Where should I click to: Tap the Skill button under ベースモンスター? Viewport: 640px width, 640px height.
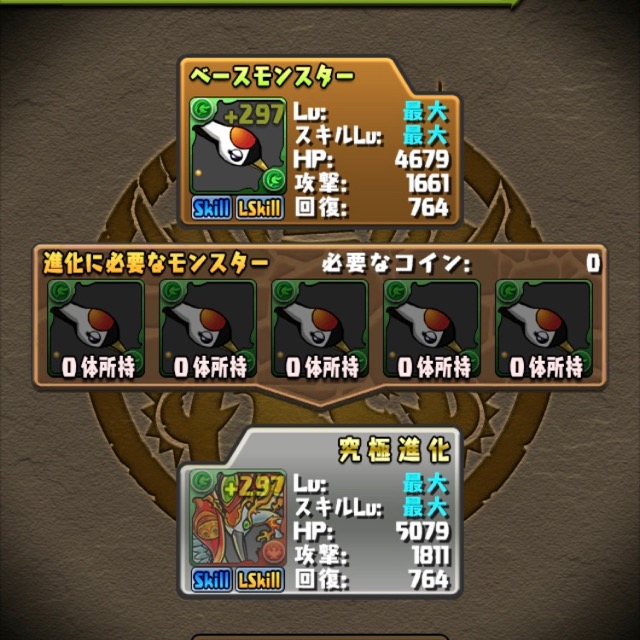211,207
